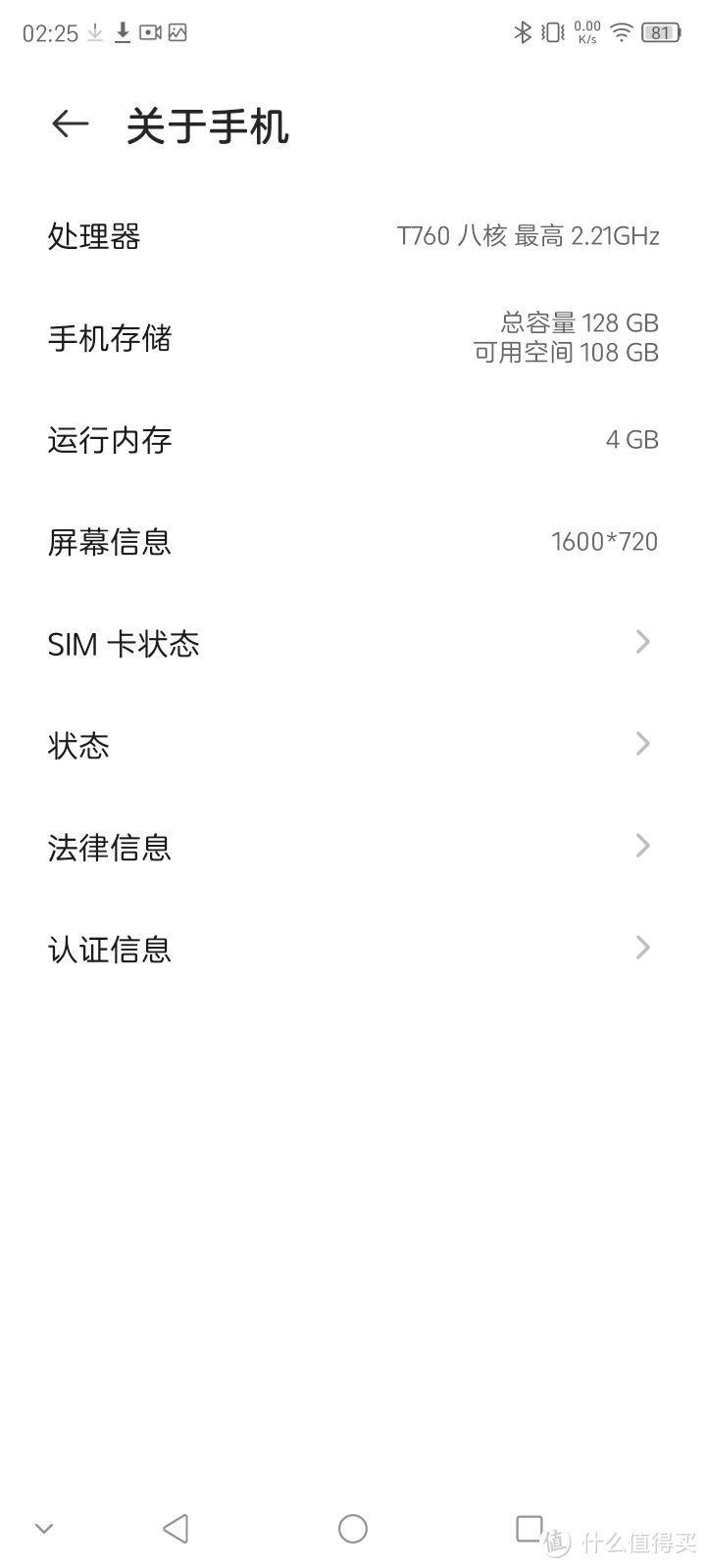Tap the recent apps square navigation button

tap(529, 1527)
